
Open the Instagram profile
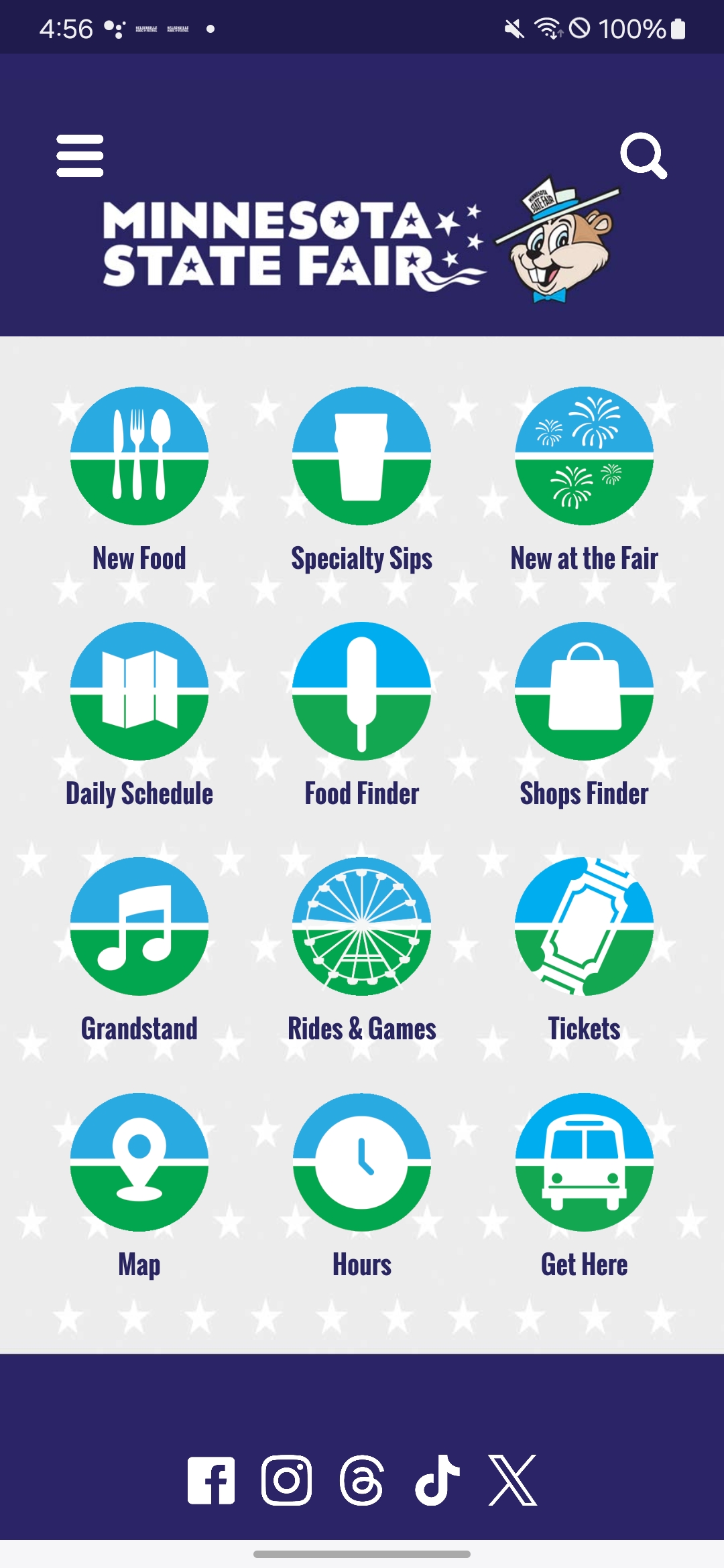coord(287,1480)
